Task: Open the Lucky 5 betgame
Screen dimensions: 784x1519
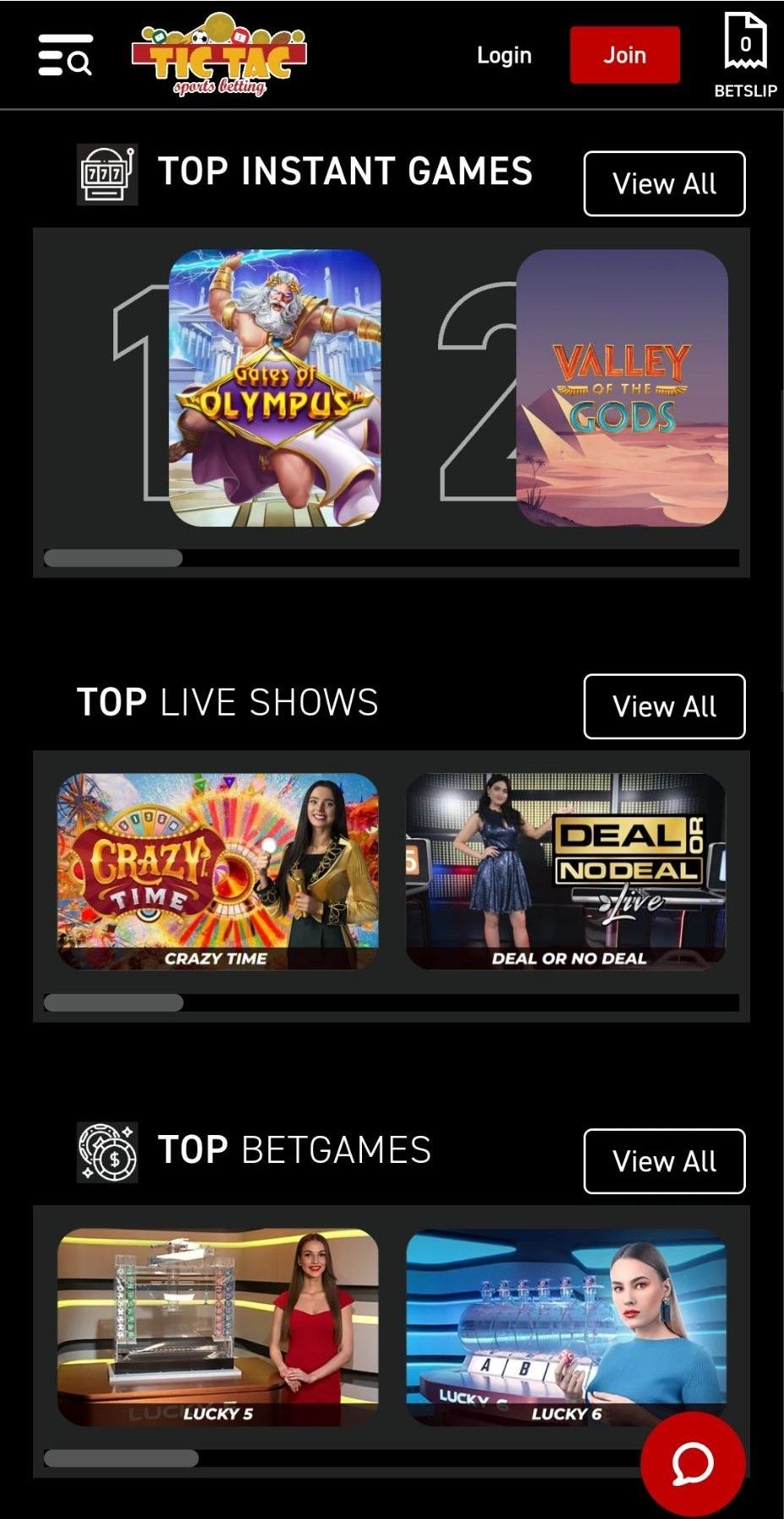Action: pyautogui.click(x=217, y=1326)
